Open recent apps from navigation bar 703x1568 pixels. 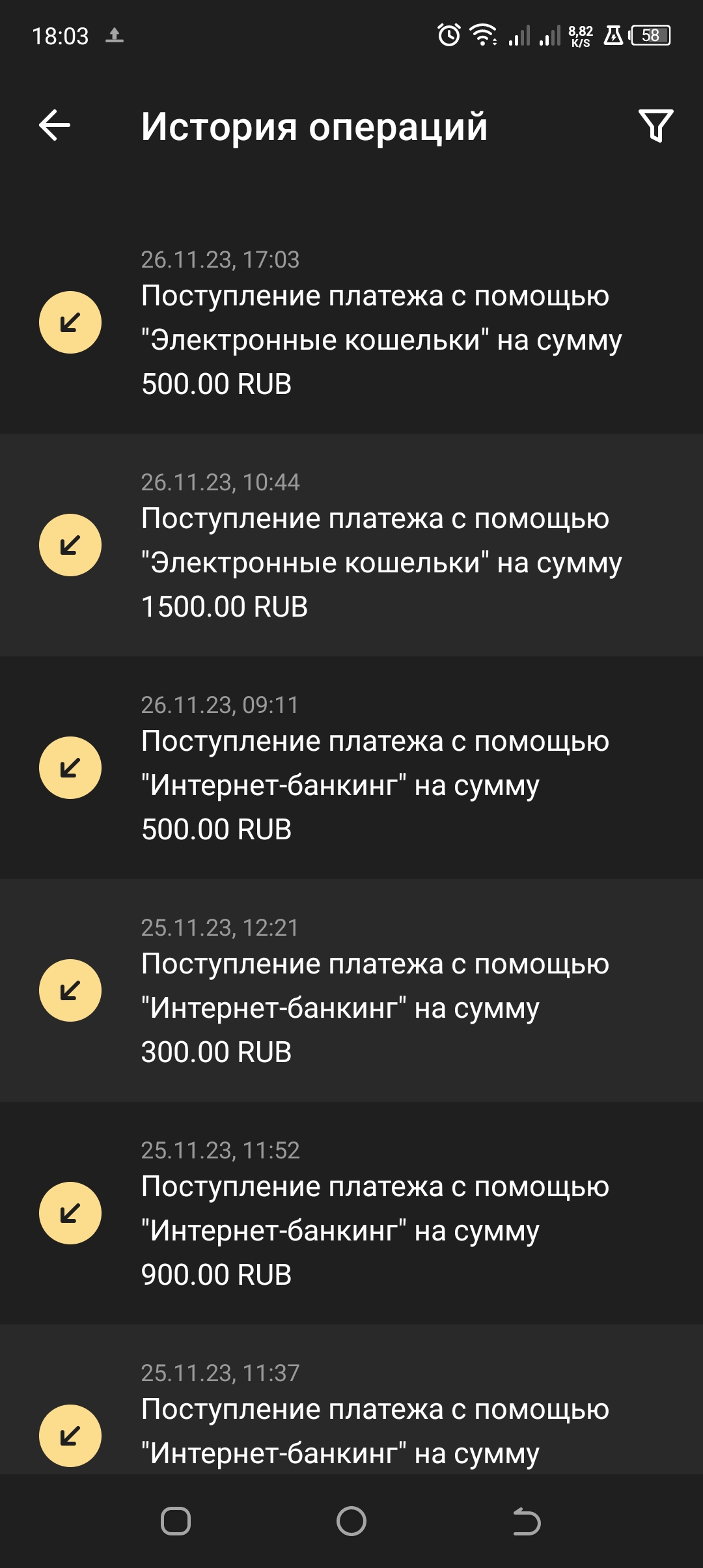pos(176,1522)
